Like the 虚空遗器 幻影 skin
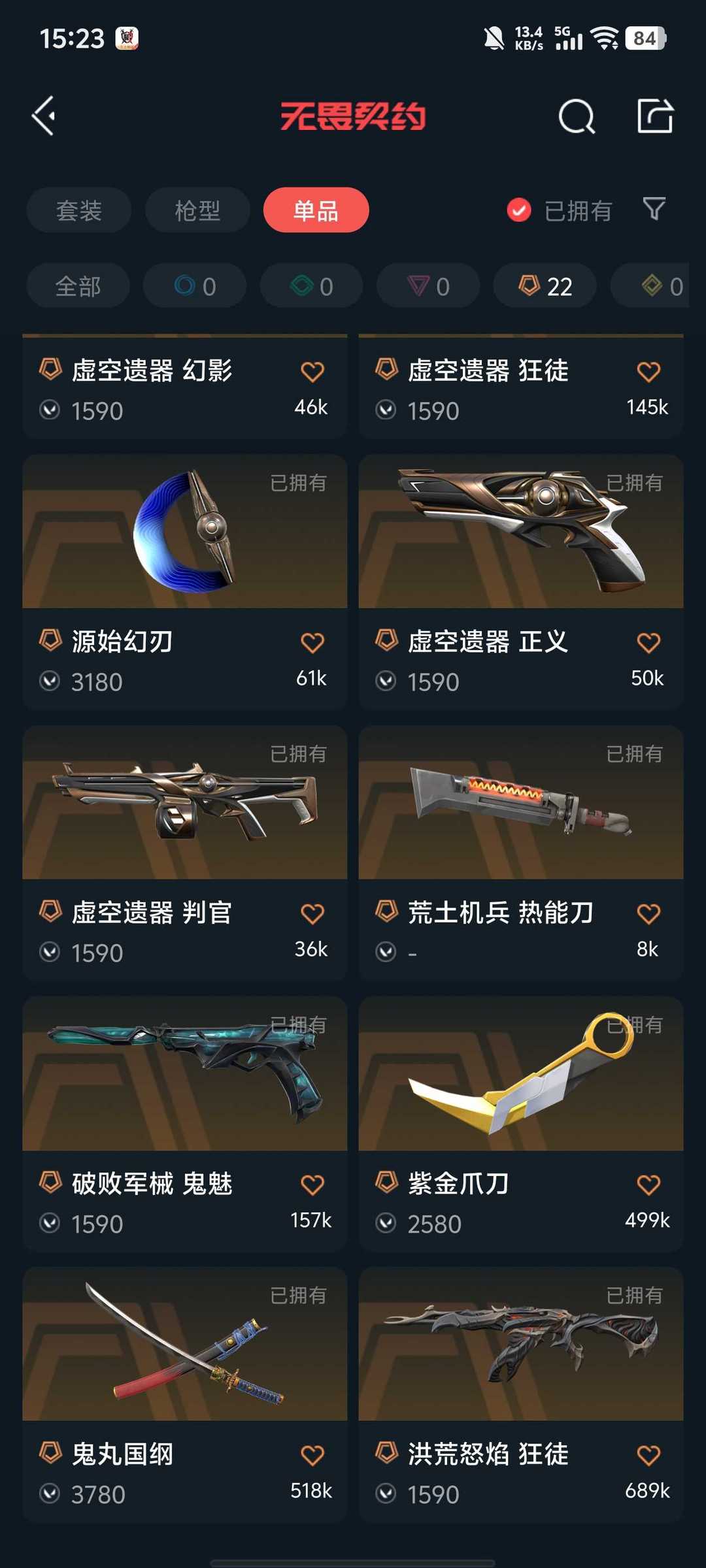This screenshot has height=1568, width=706. pyautogui.click(x=312, y=372)
